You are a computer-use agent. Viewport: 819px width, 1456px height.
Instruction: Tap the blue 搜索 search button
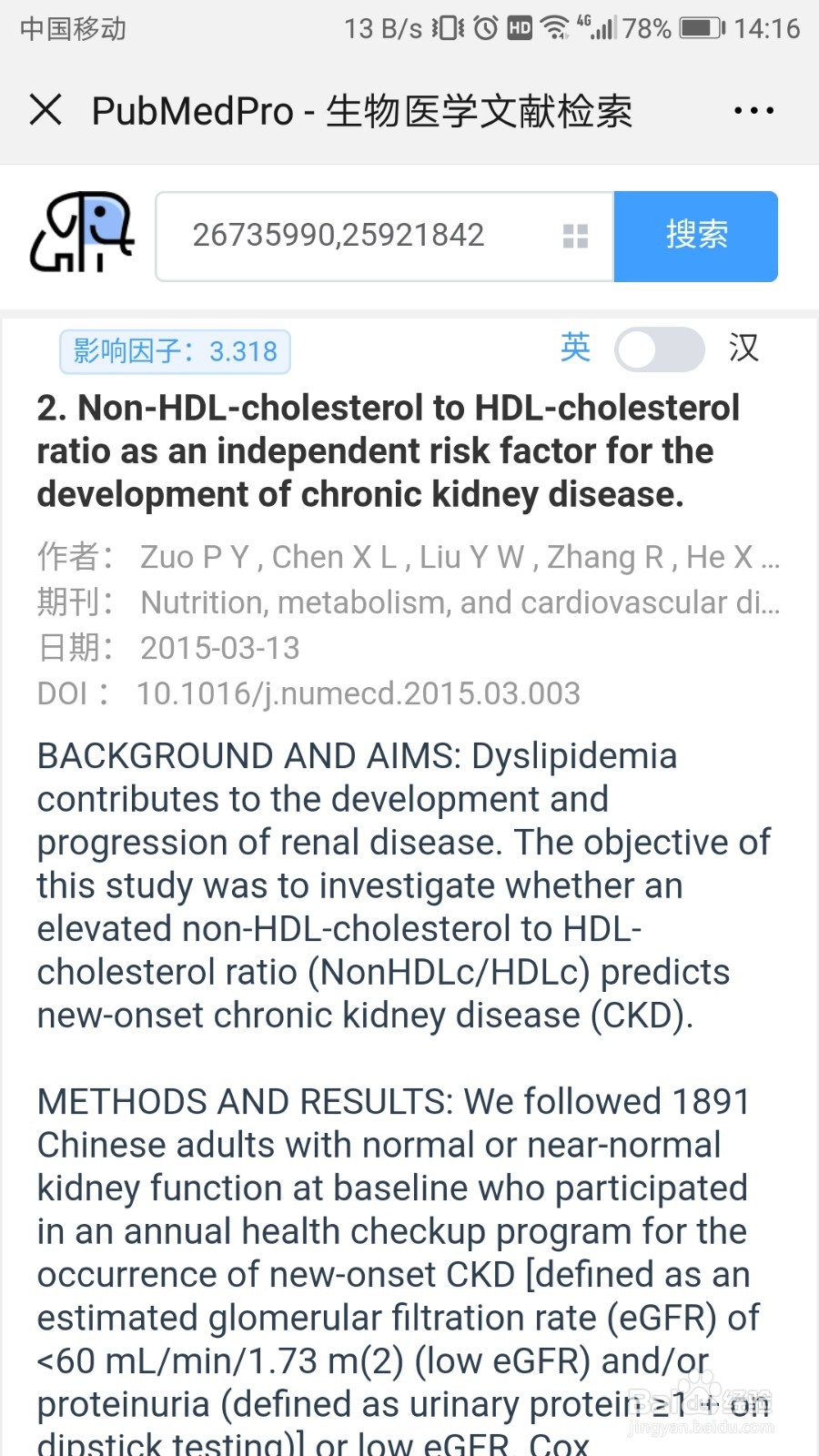tap(696, 236)
